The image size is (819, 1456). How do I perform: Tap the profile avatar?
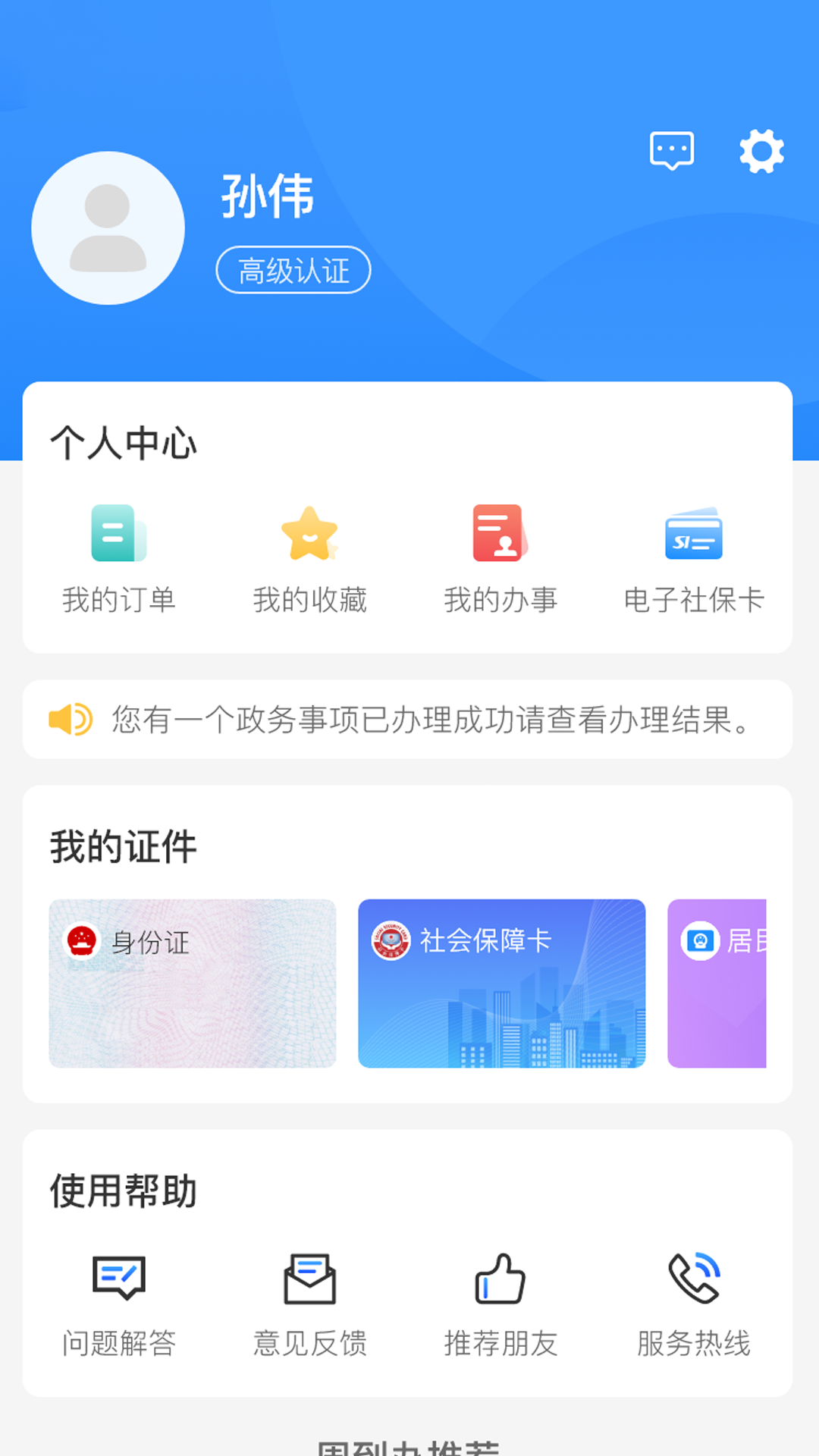(x=108, y=228)
